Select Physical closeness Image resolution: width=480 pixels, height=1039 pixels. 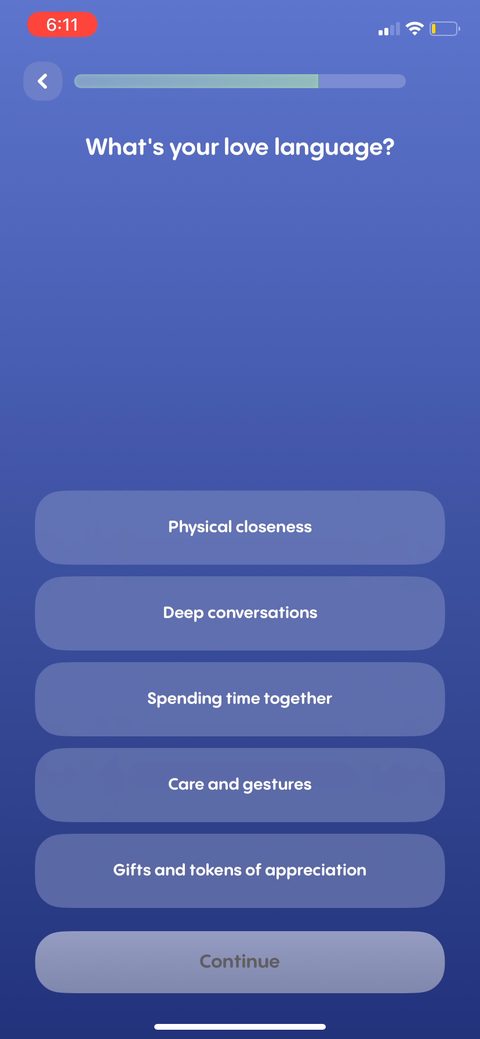pos(240,527)
